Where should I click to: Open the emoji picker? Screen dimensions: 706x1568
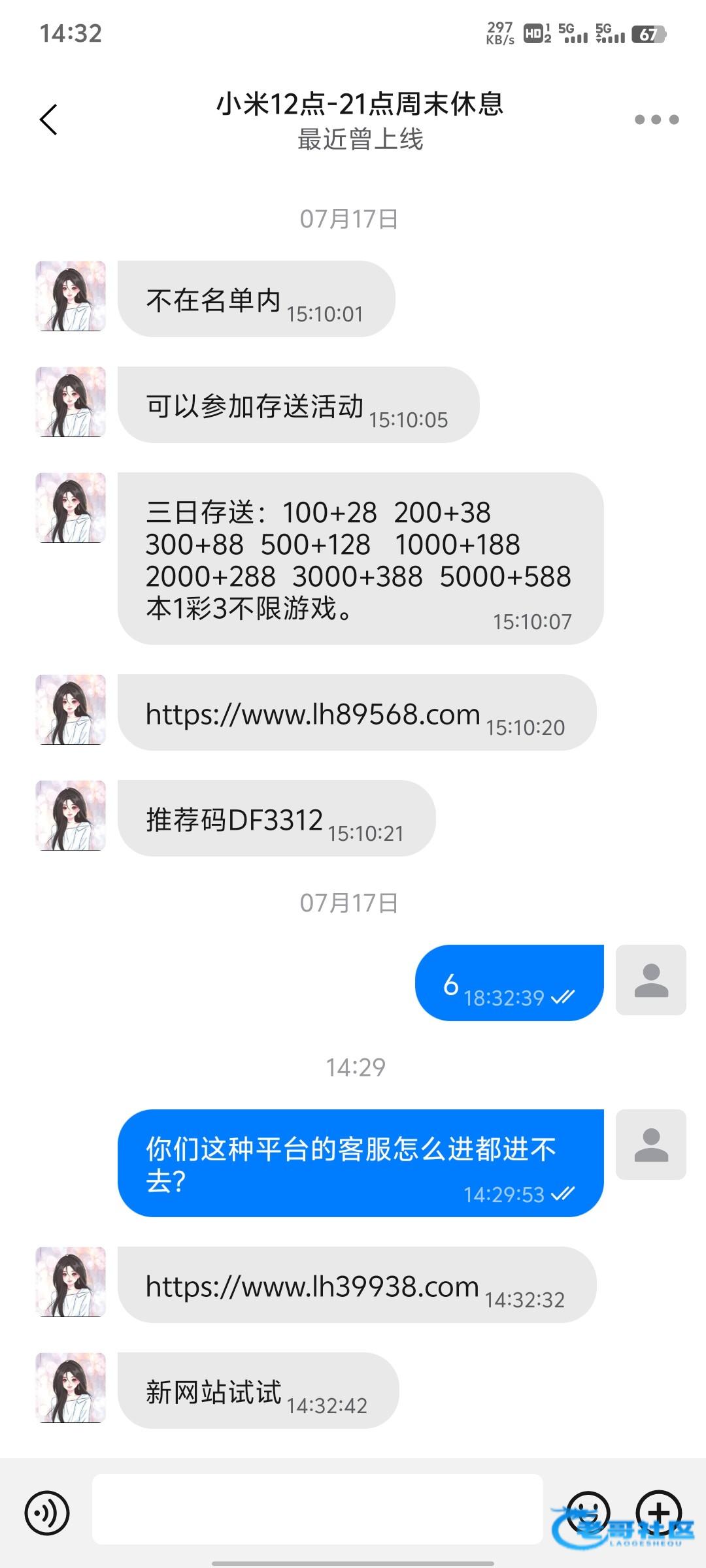(588, 1512)
